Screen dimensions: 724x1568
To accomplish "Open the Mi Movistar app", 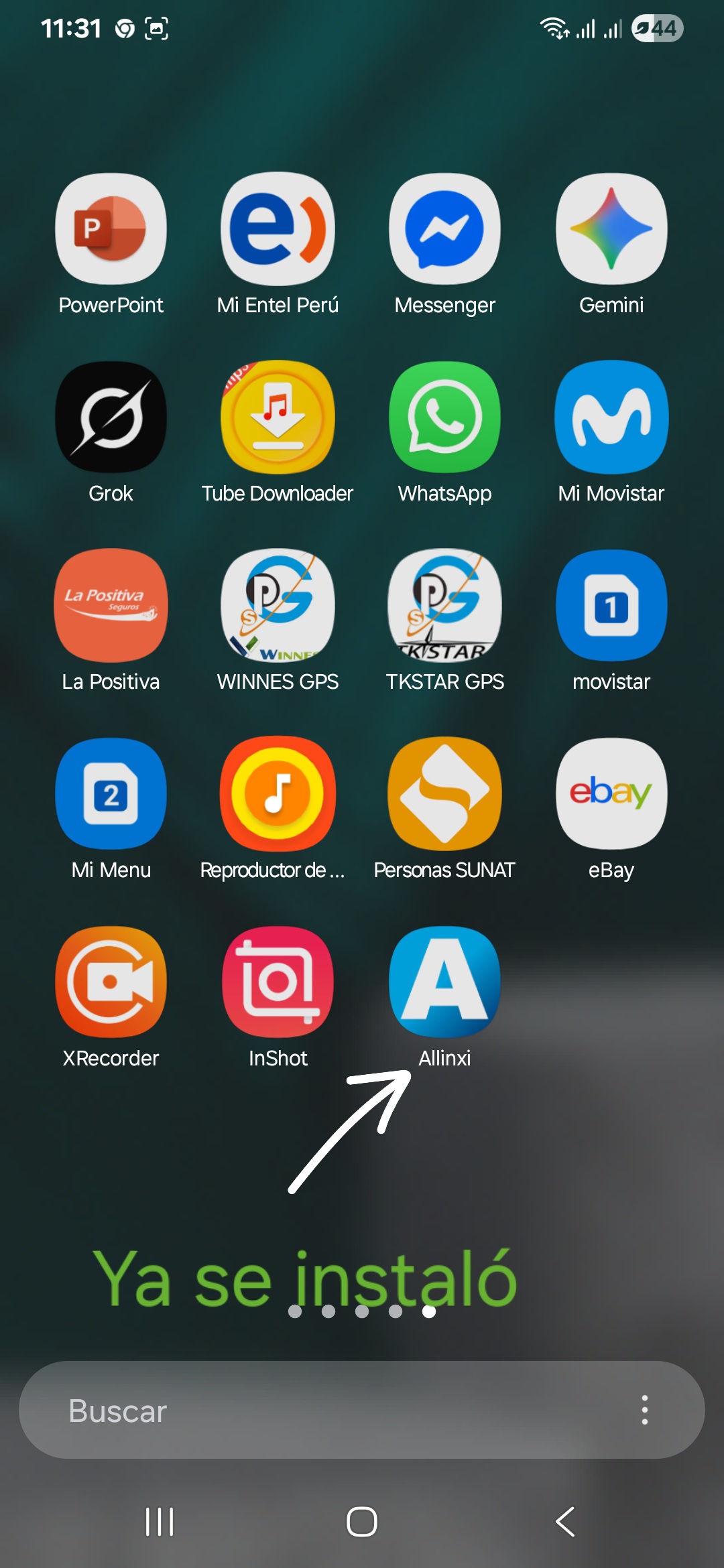I will [611, 417].
